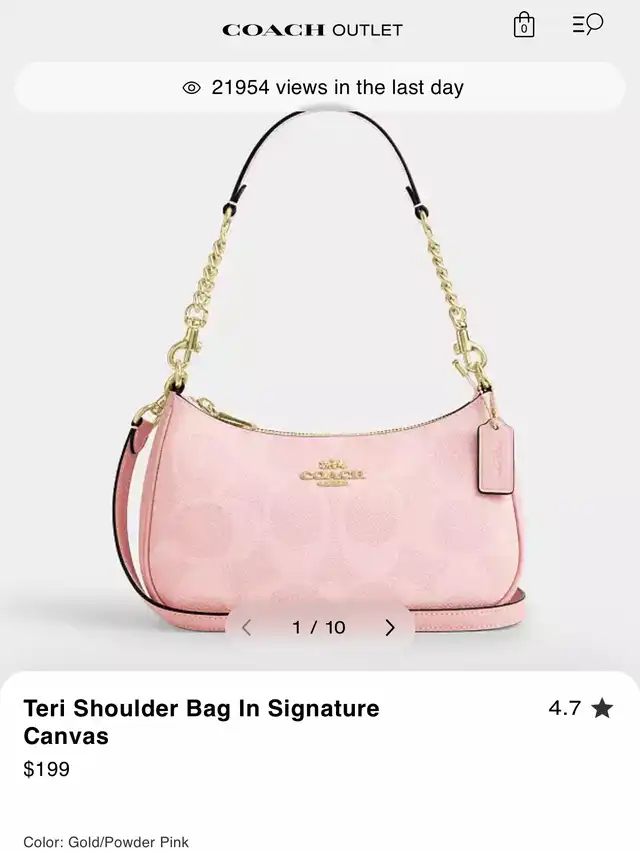Go to the Coach Outlet home logo

coord(312,30)
